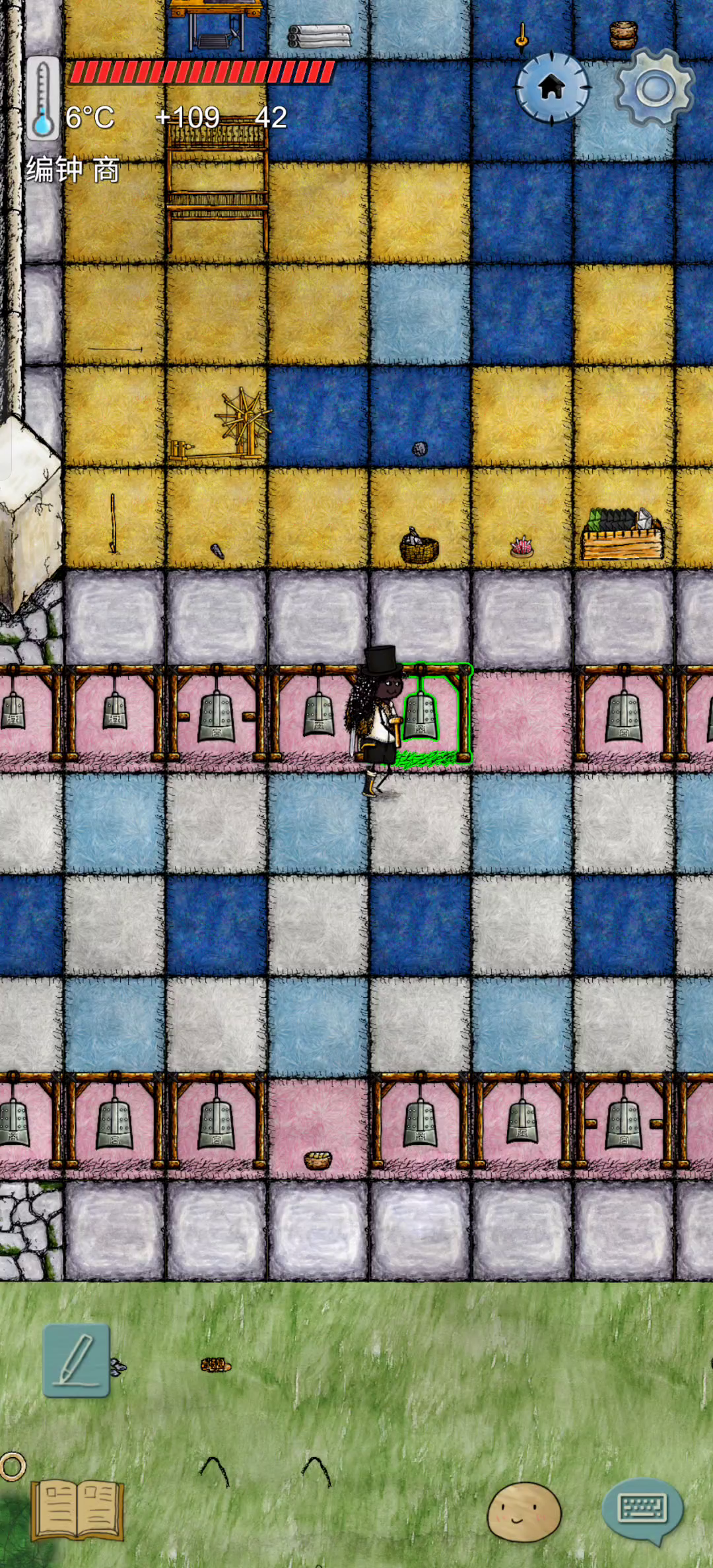Image resolution: width=713 pixels, height=1568 pixels.
Task: Open the recipe book
Action: [x=77, y=1509]
